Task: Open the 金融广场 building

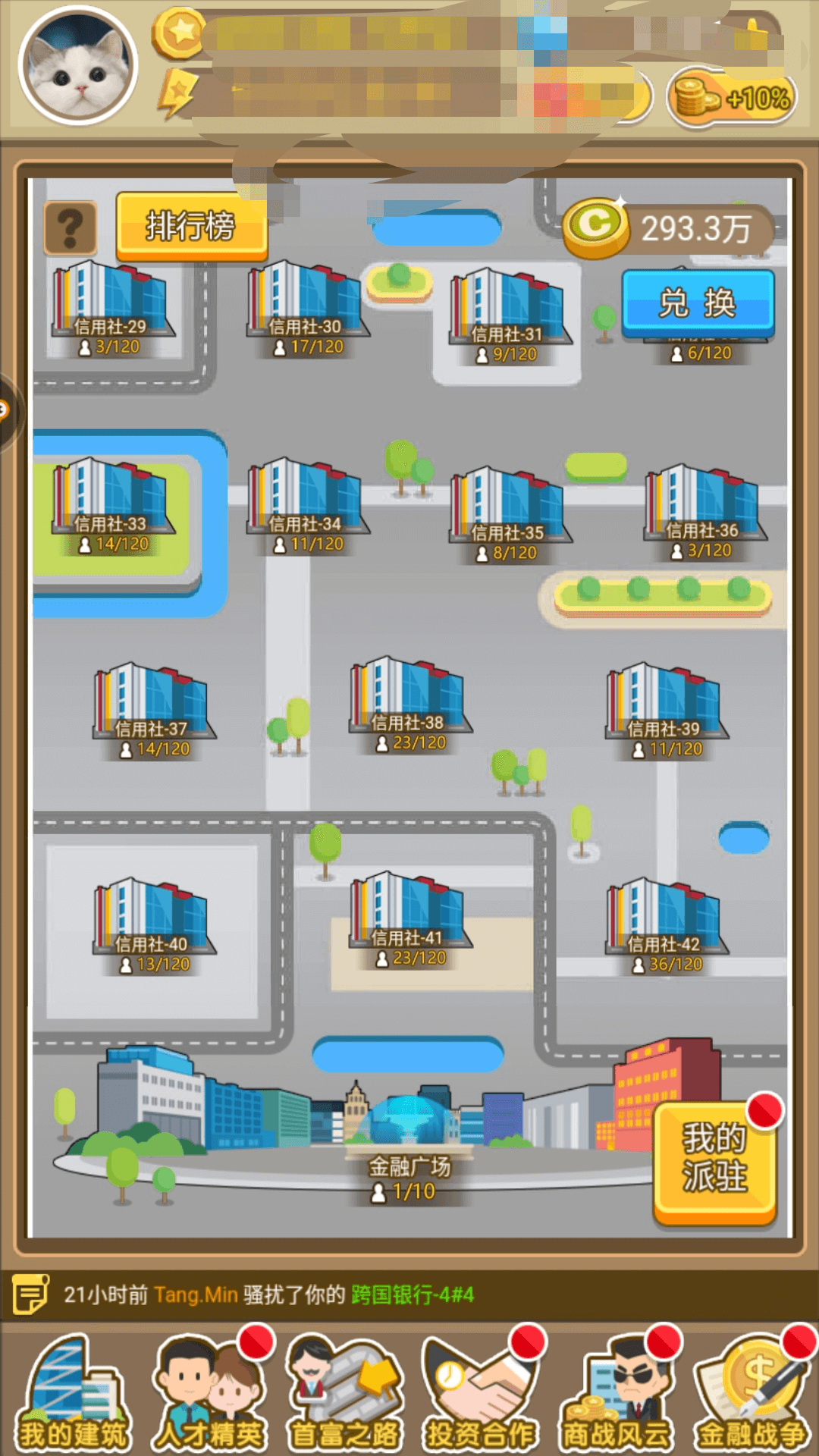Action: [409, 1122]
